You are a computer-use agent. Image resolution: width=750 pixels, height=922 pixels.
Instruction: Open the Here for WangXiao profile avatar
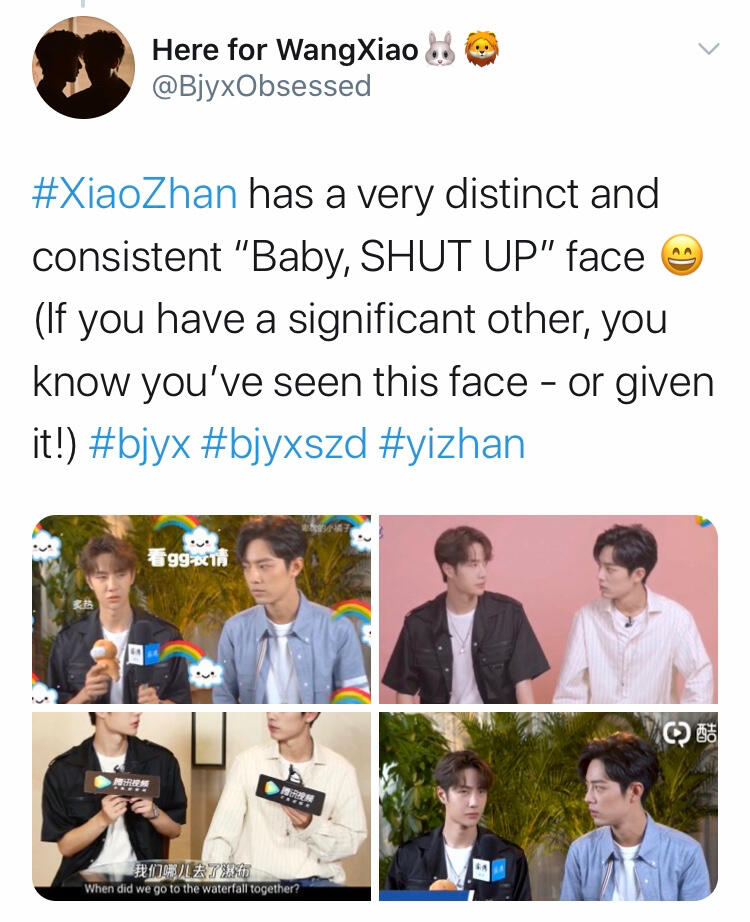[83, 68]
